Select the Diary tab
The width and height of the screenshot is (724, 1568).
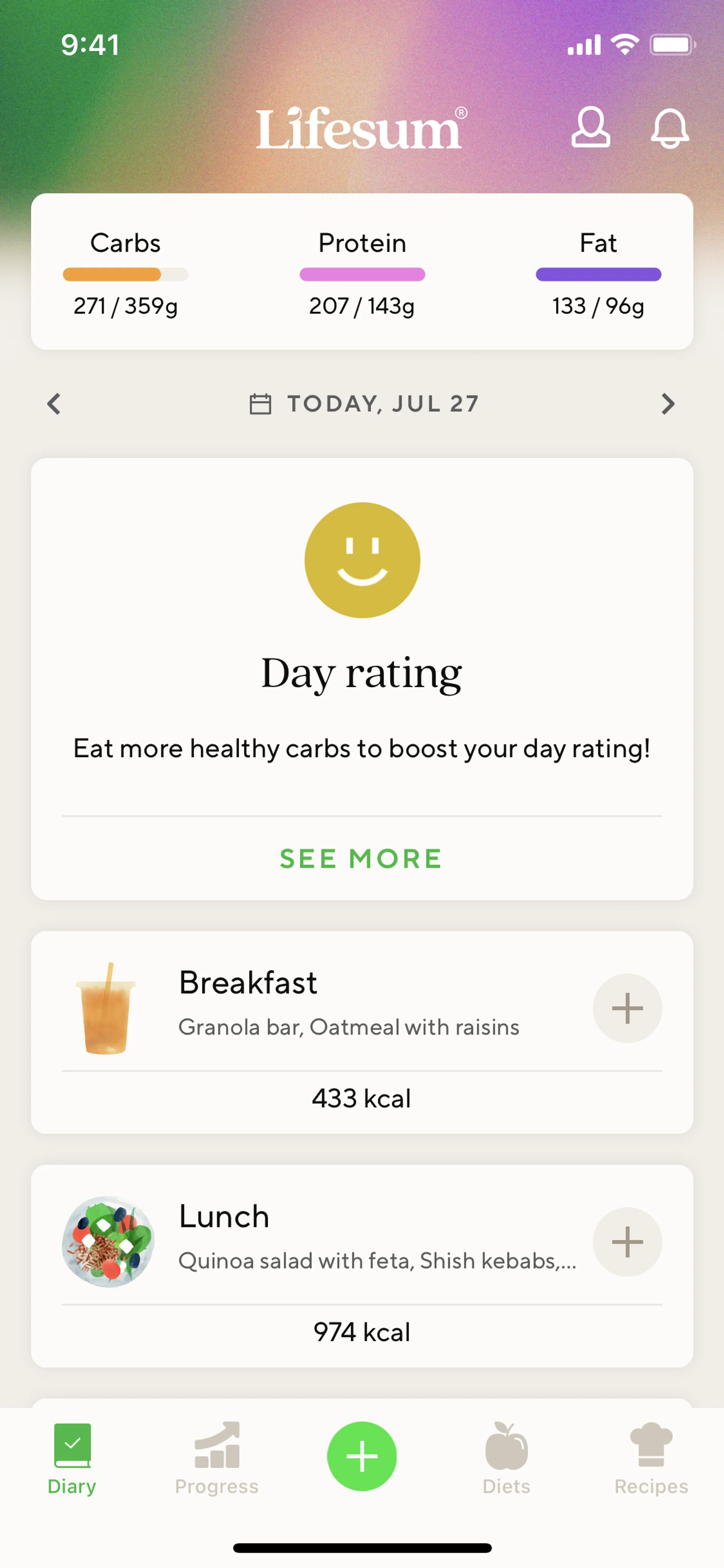pyautogui.click(x=72, y=1459)
